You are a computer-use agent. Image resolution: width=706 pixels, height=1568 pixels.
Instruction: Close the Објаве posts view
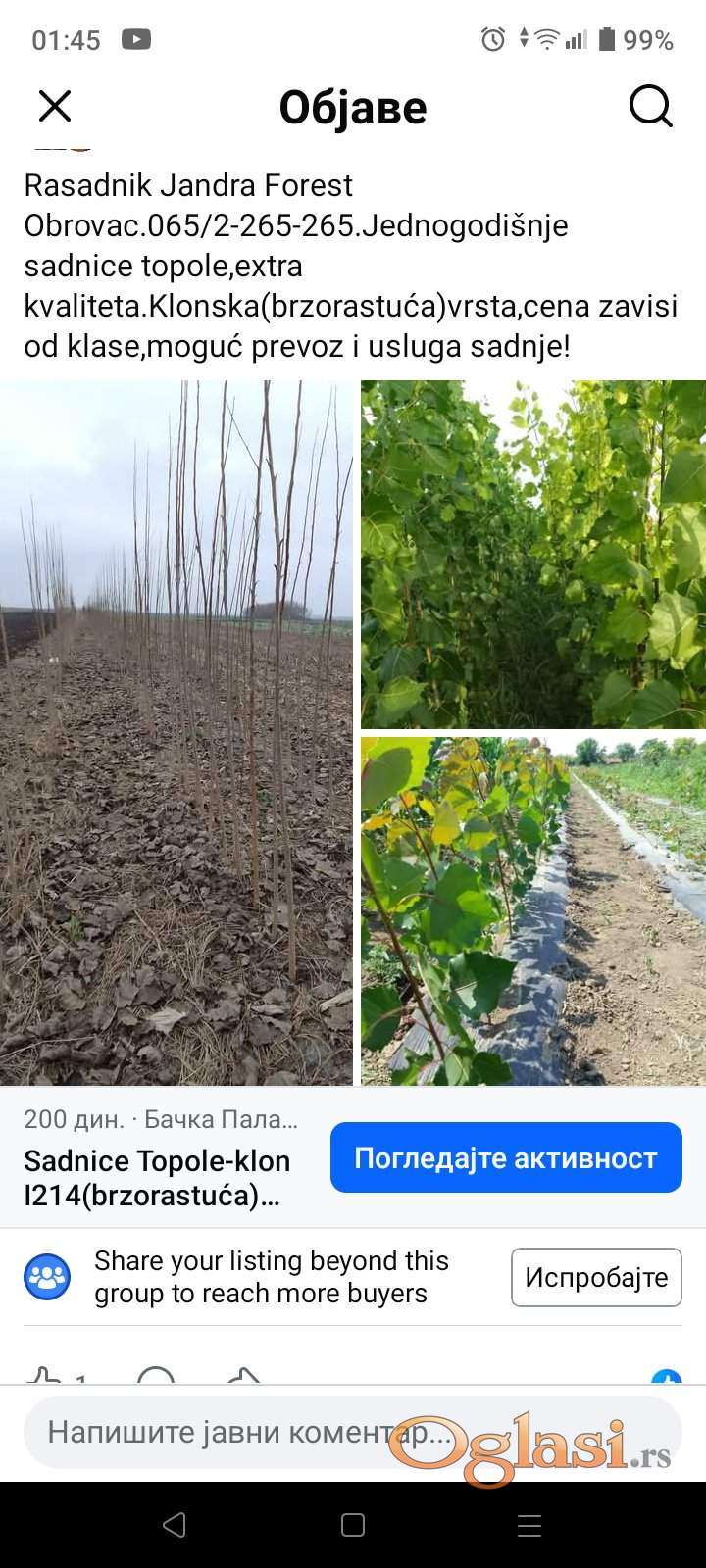click(x=55, y=106)
